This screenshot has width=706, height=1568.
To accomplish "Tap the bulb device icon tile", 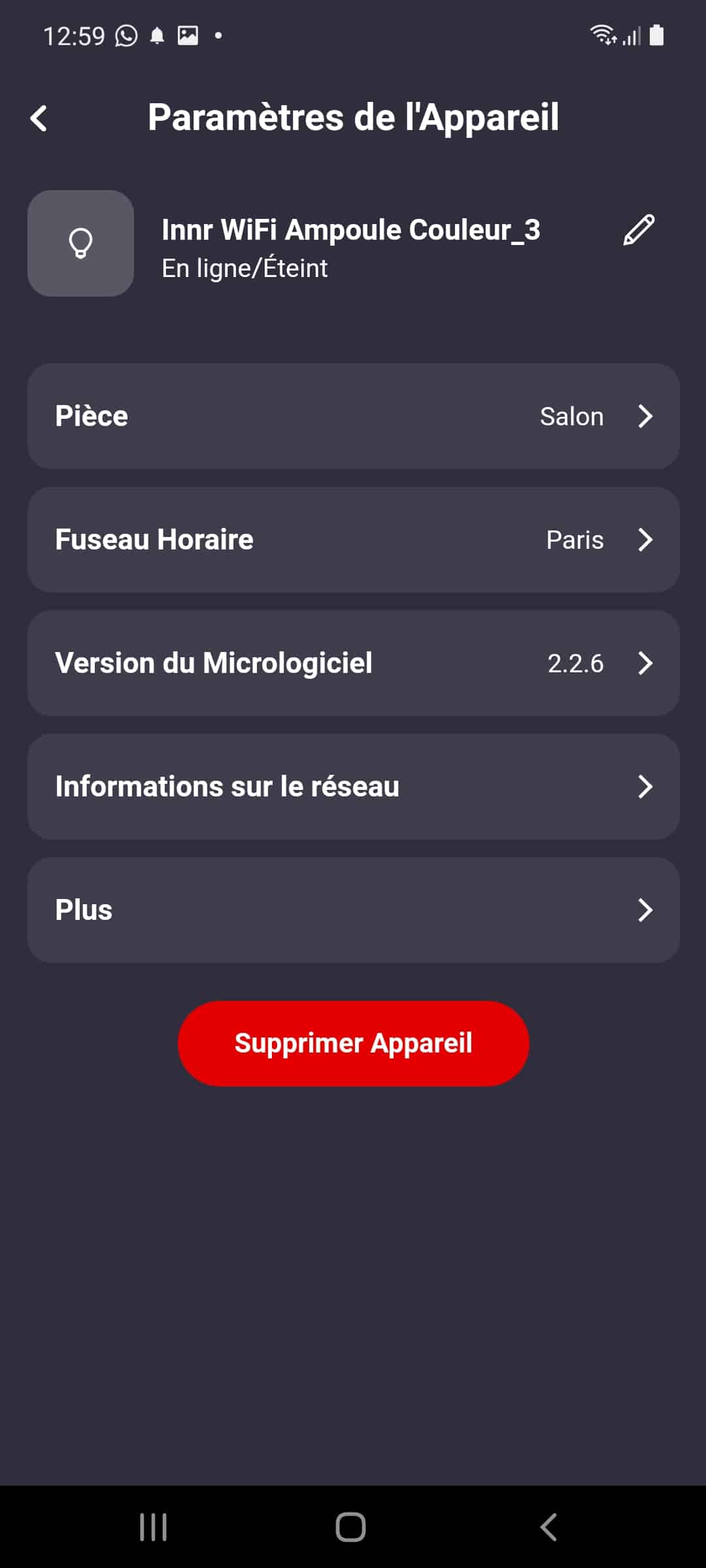I will tap(80, 243).
